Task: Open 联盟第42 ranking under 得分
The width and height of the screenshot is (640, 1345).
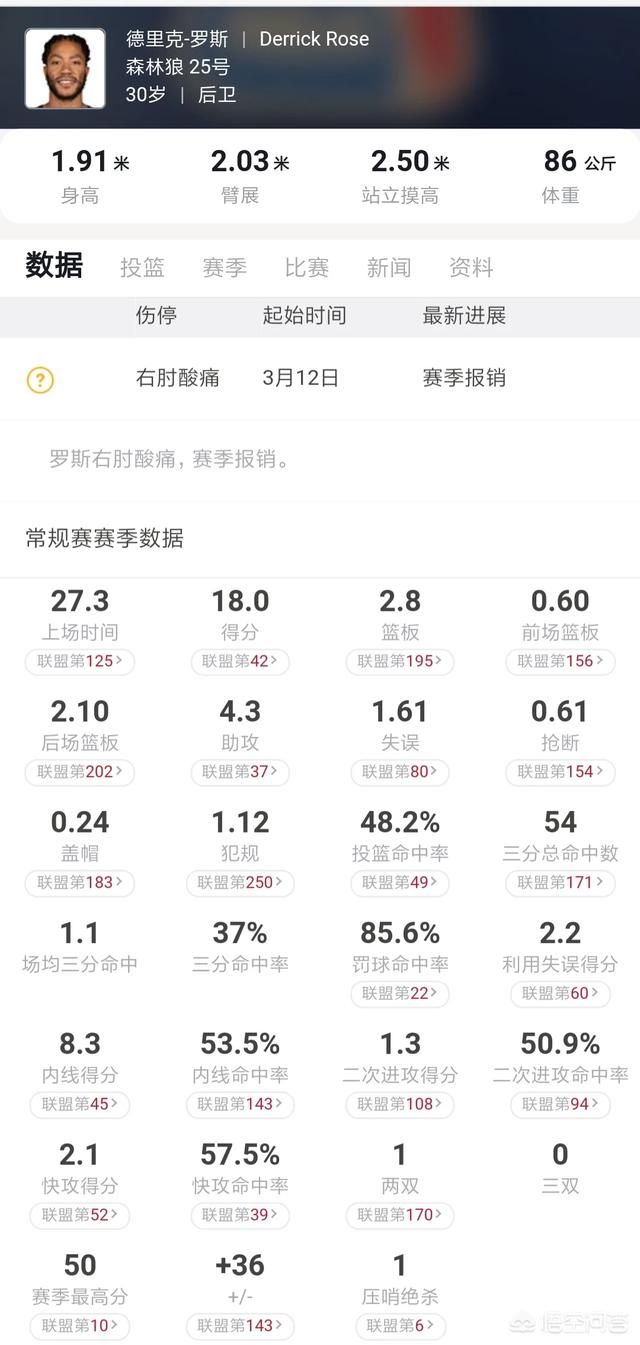Action: click(240, 661)
